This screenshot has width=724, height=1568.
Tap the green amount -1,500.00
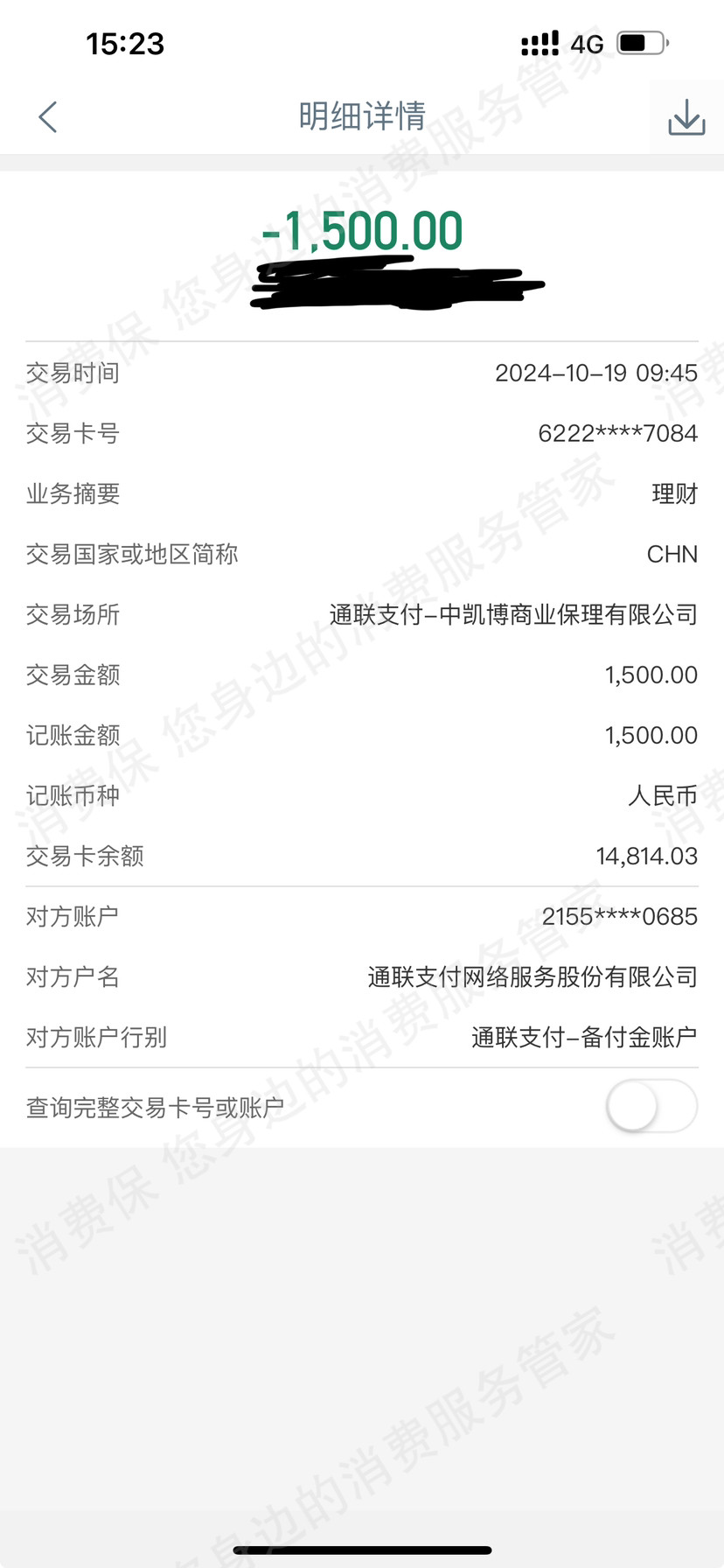pos(362,229)
